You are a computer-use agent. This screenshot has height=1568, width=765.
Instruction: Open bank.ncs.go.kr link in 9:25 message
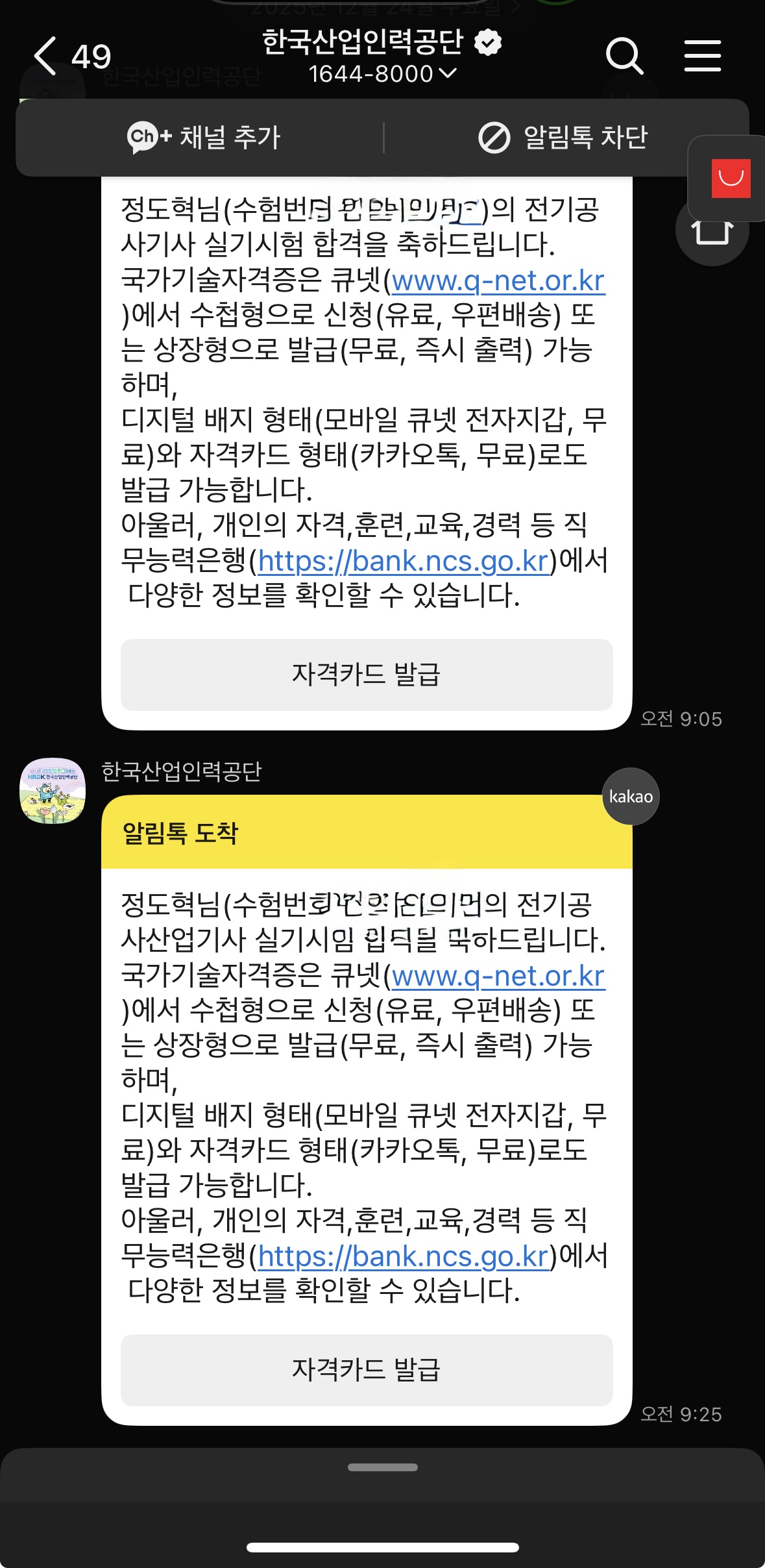(404, 1257)
